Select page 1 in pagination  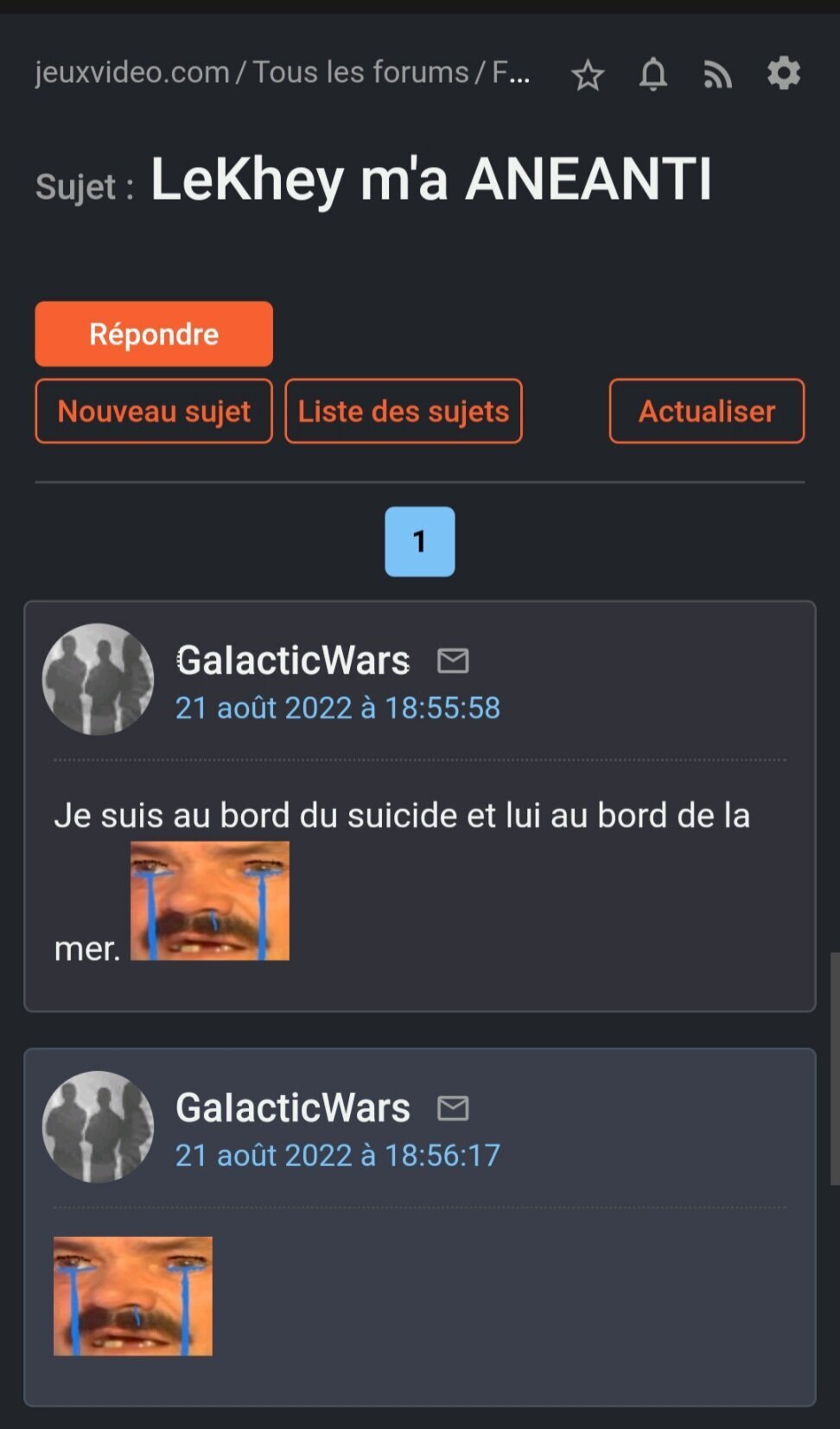click(x=420, y=541)
